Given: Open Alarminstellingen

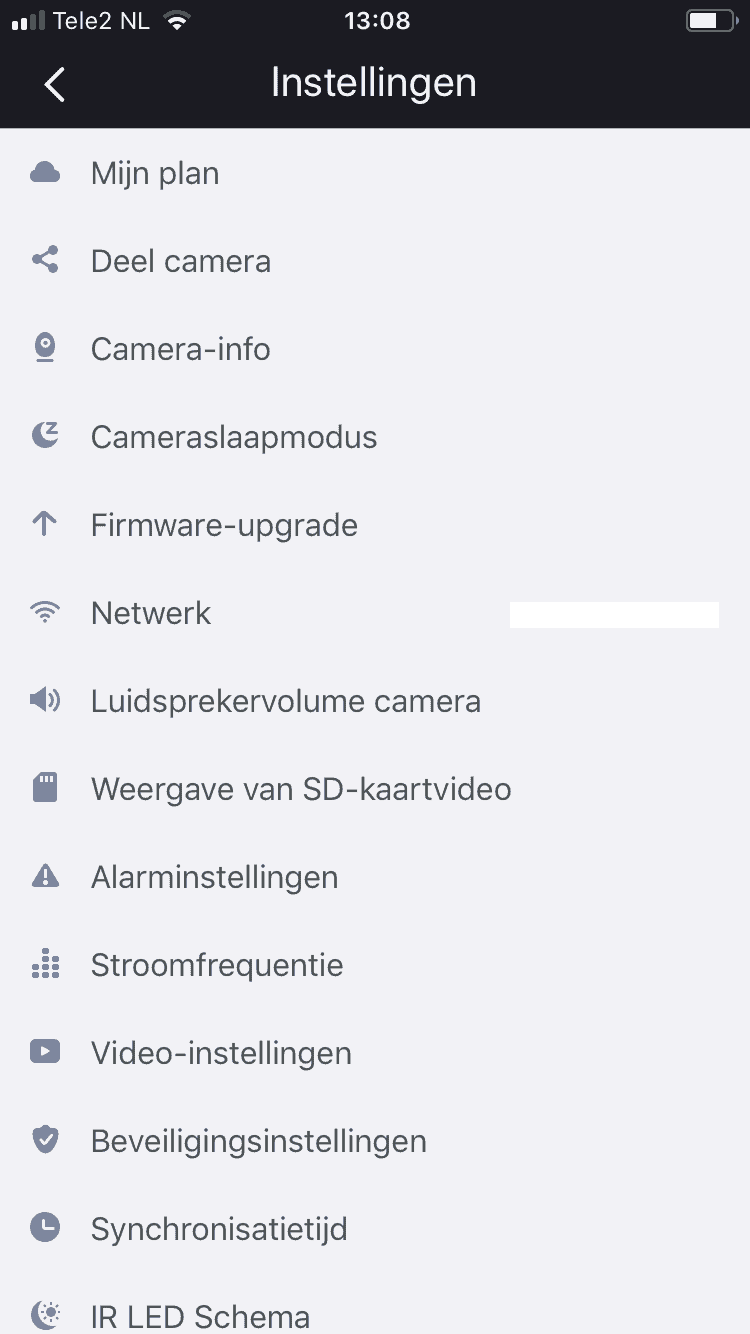Looking at the screenshot, I should (x=375, y=877).
